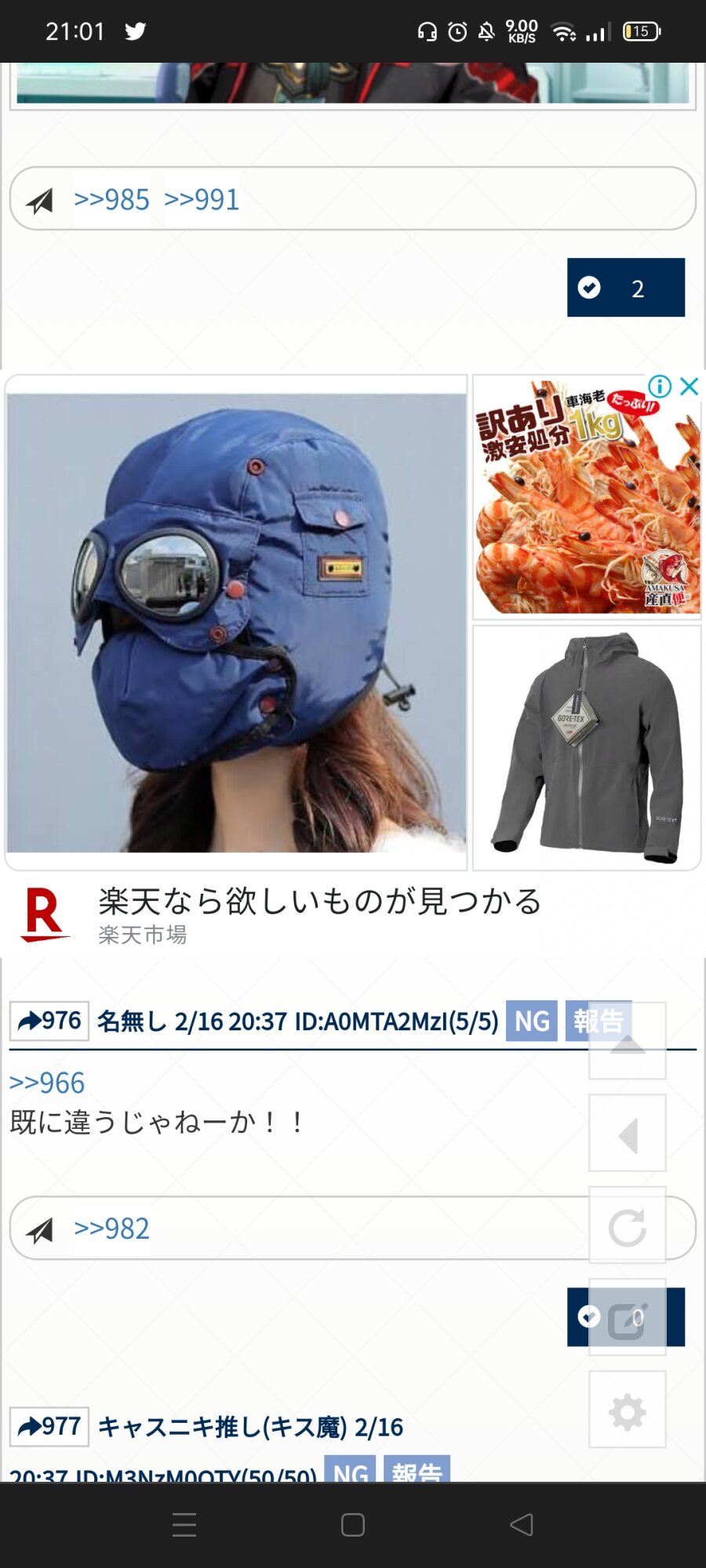The image size is (706, 1568).
Task: Reply to post number 977
Action: (x=49, y=1426)
